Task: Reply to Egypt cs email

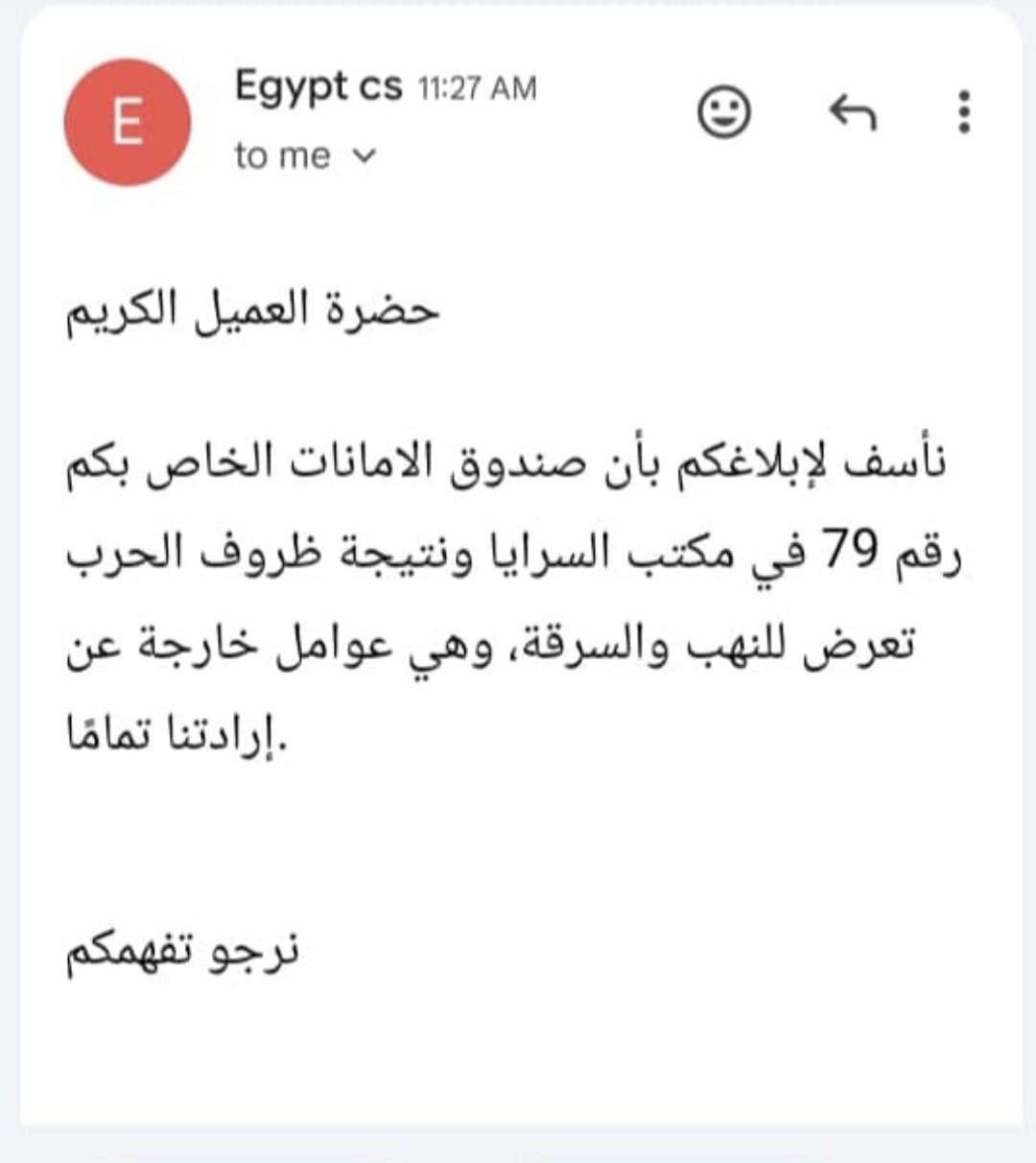Action: [x=852, y=113]
